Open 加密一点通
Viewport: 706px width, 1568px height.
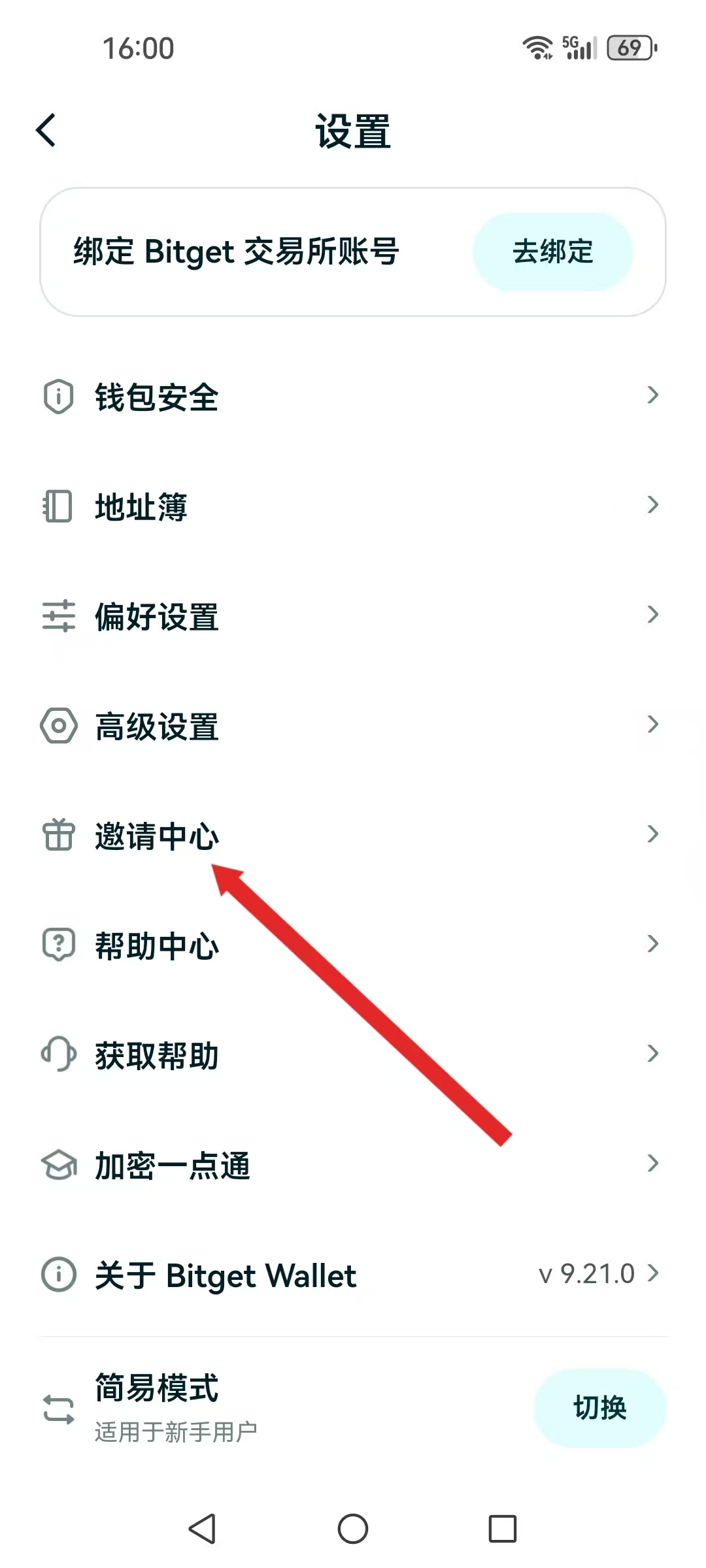click(x=353, y=1165)
